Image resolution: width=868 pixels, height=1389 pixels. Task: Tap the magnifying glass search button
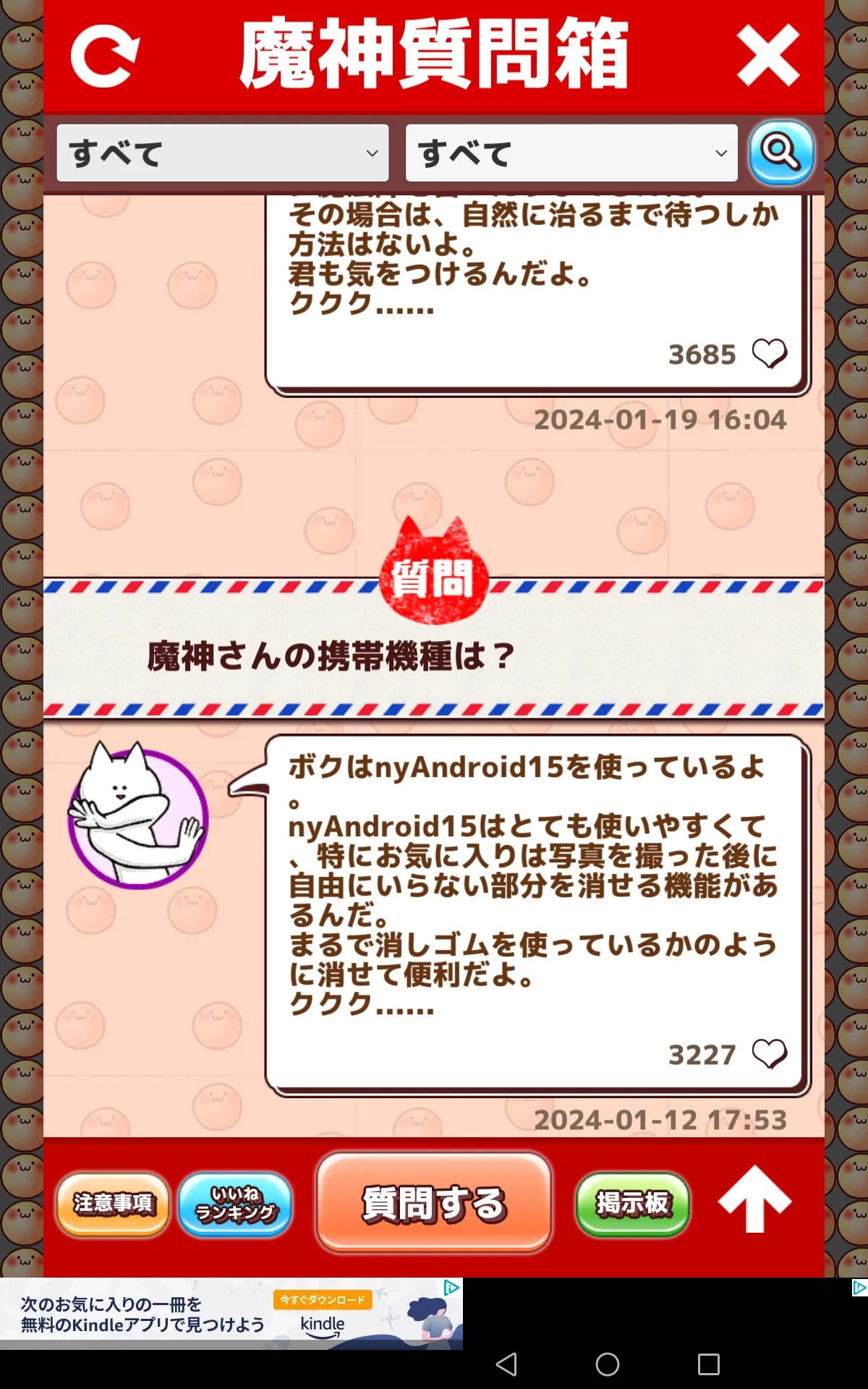pyautogui.click(x=781, y=152)
